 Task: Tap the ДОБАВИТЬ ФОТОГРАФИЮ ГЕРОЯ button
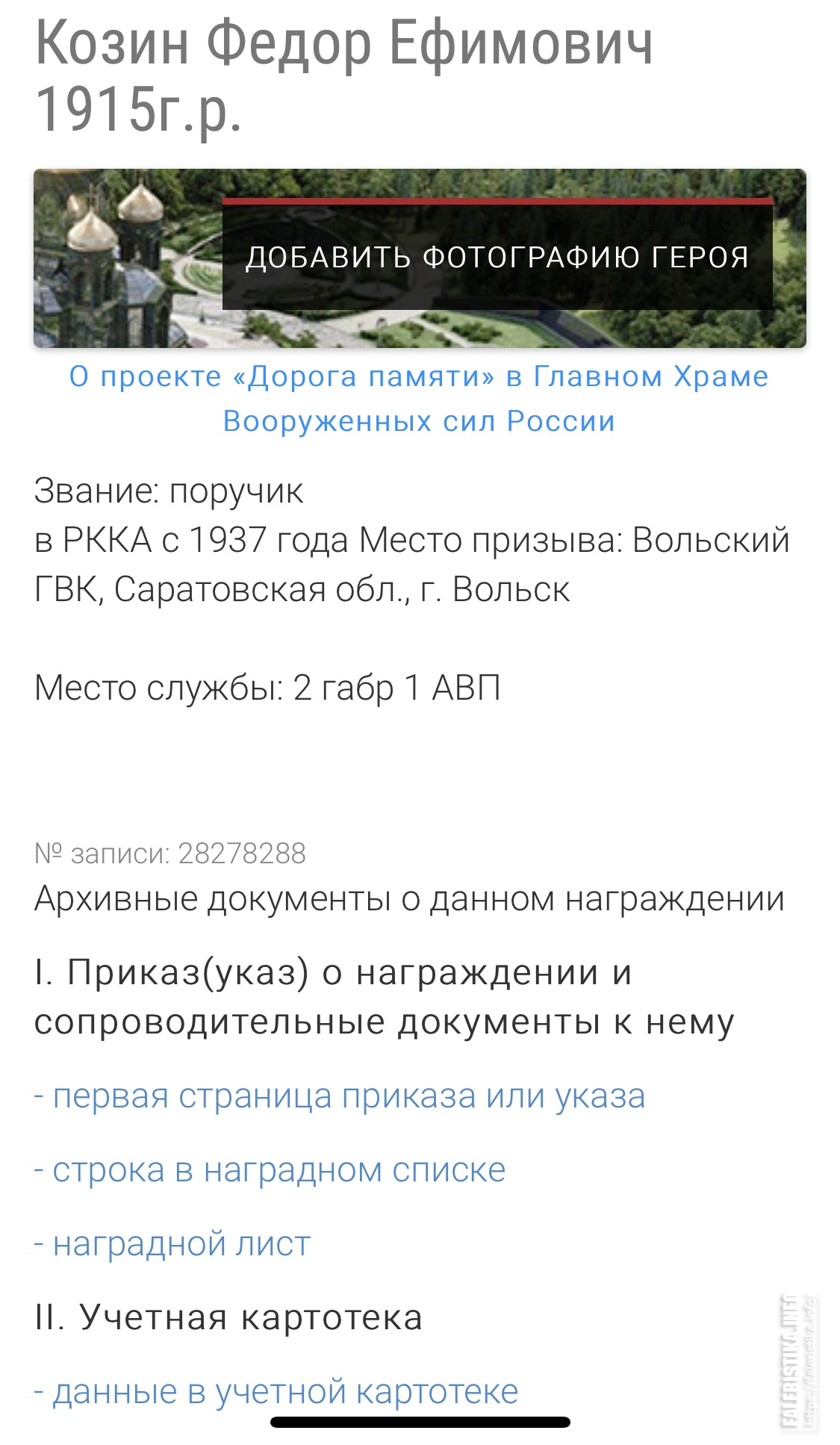coord(497,255)
